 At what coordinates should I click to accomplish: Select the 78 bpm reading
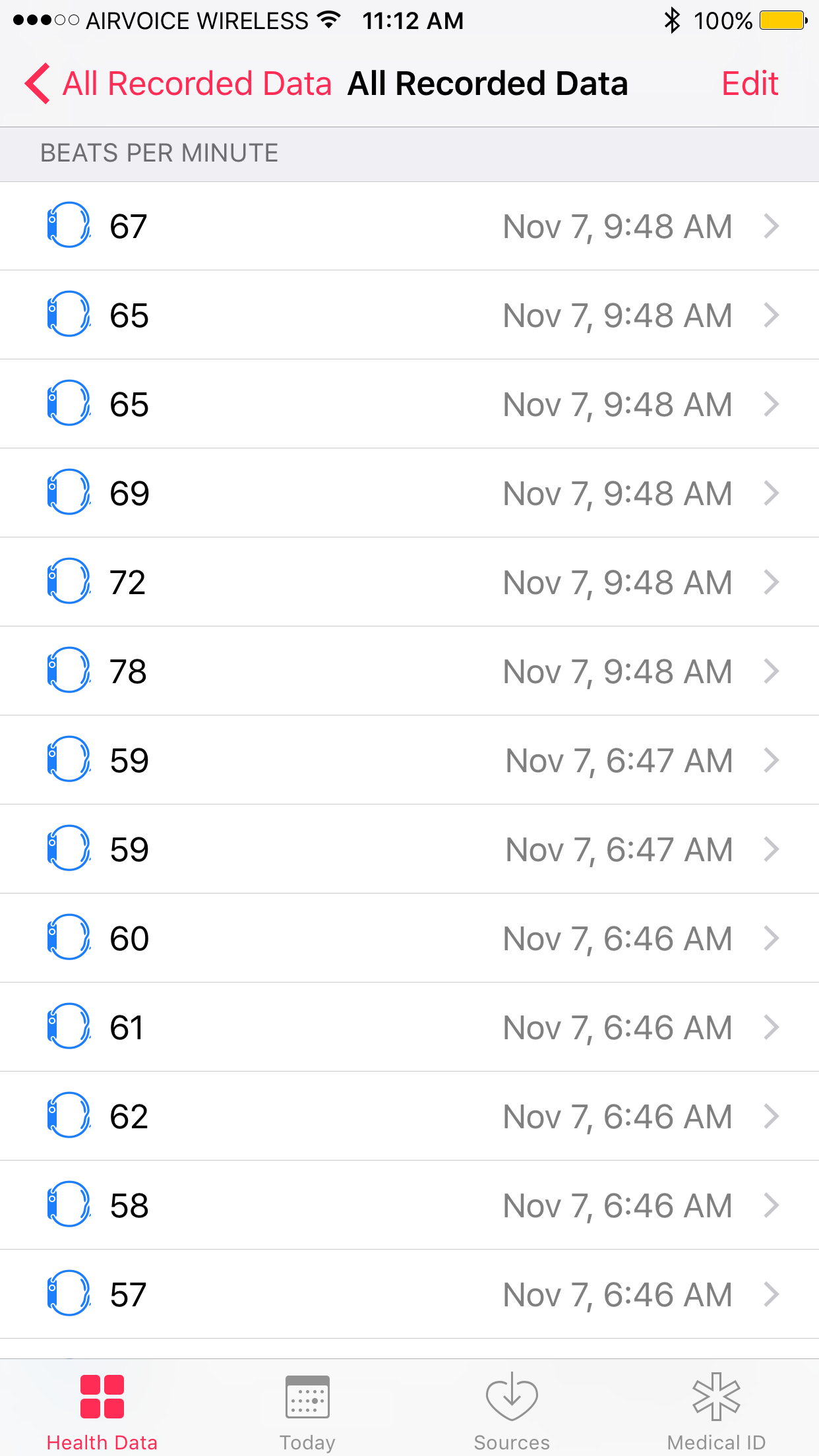click(x=409, y=671)
